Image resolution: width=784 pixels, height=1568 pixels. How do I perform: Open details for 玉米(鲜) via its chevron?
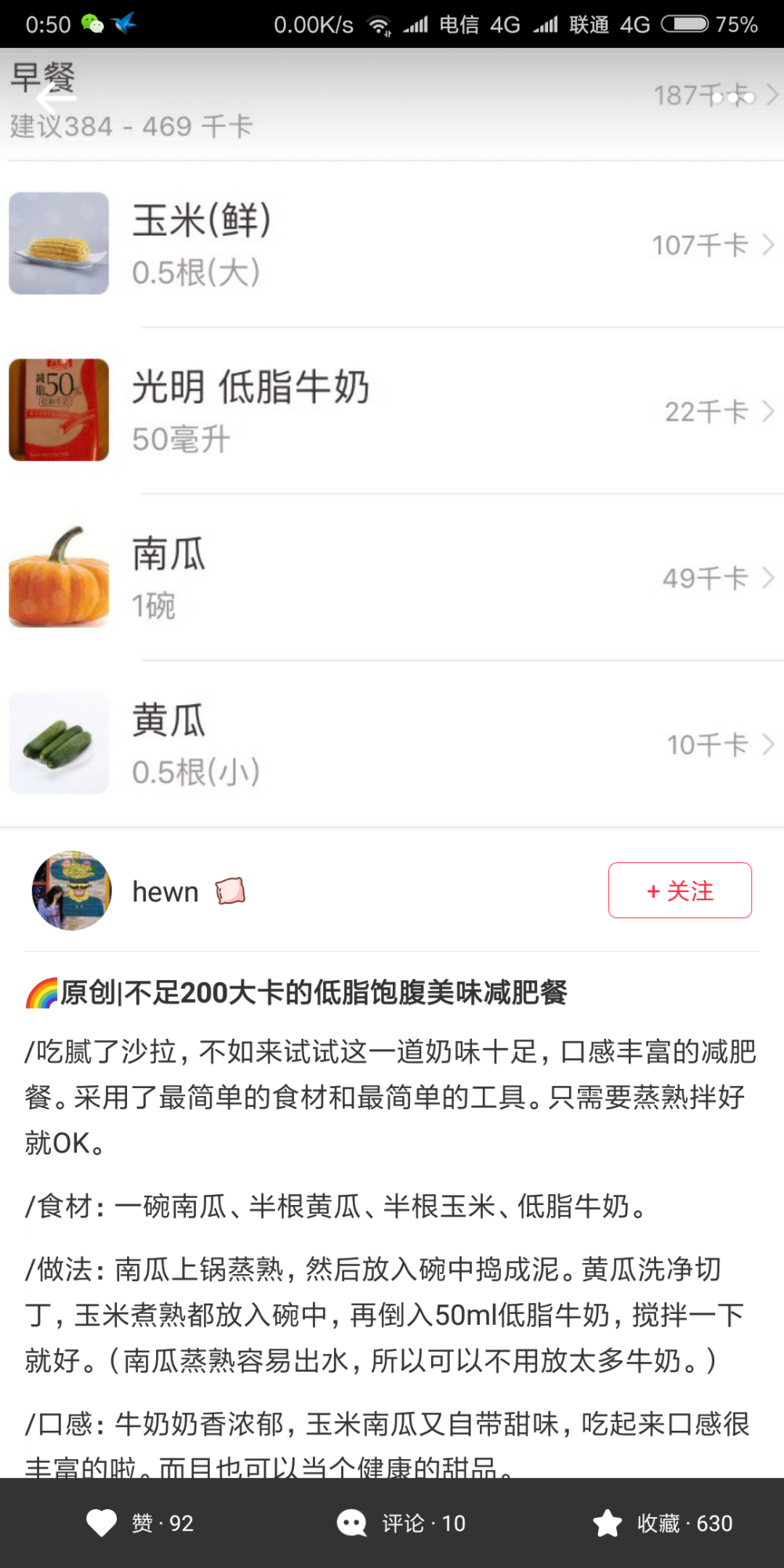coord(767,244)
